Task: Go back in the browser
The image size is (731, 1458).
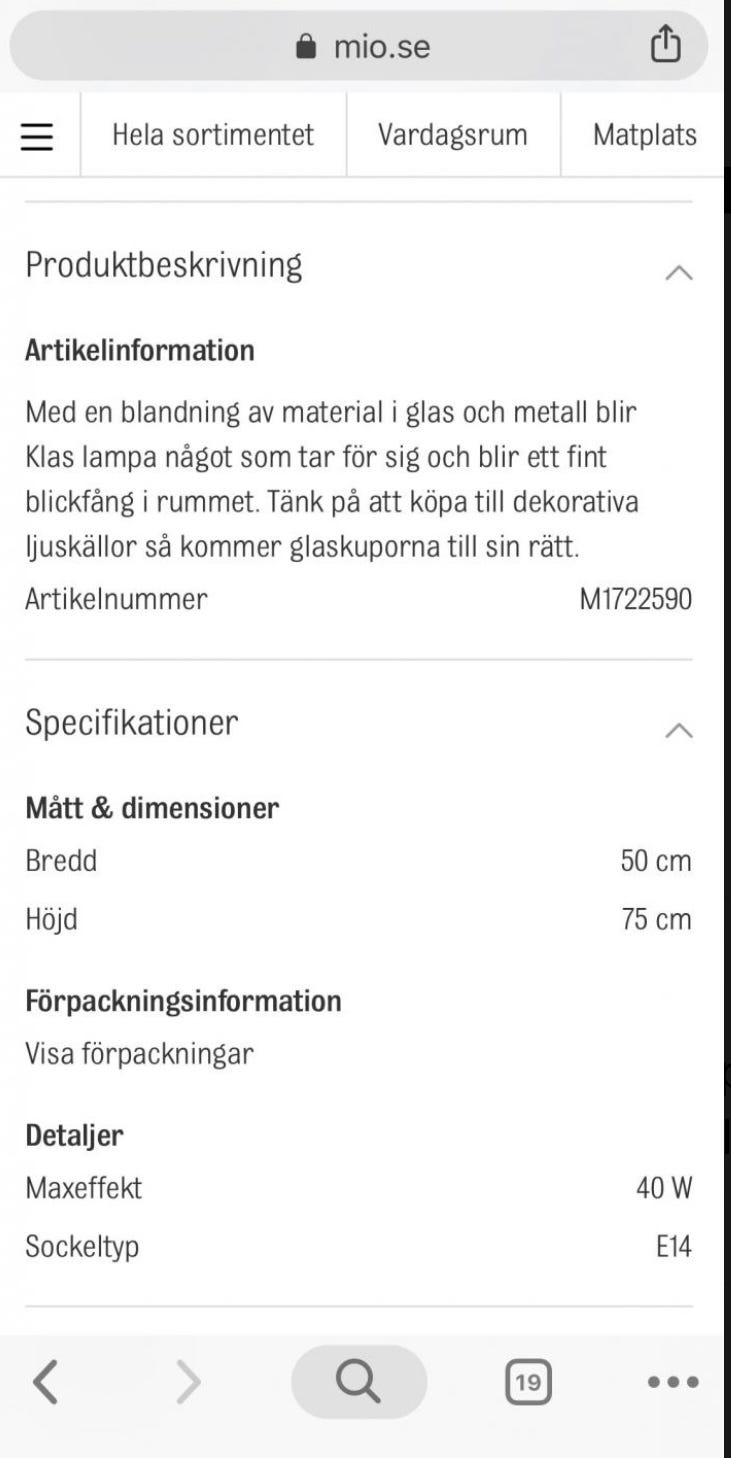Action: [44, 1382]
